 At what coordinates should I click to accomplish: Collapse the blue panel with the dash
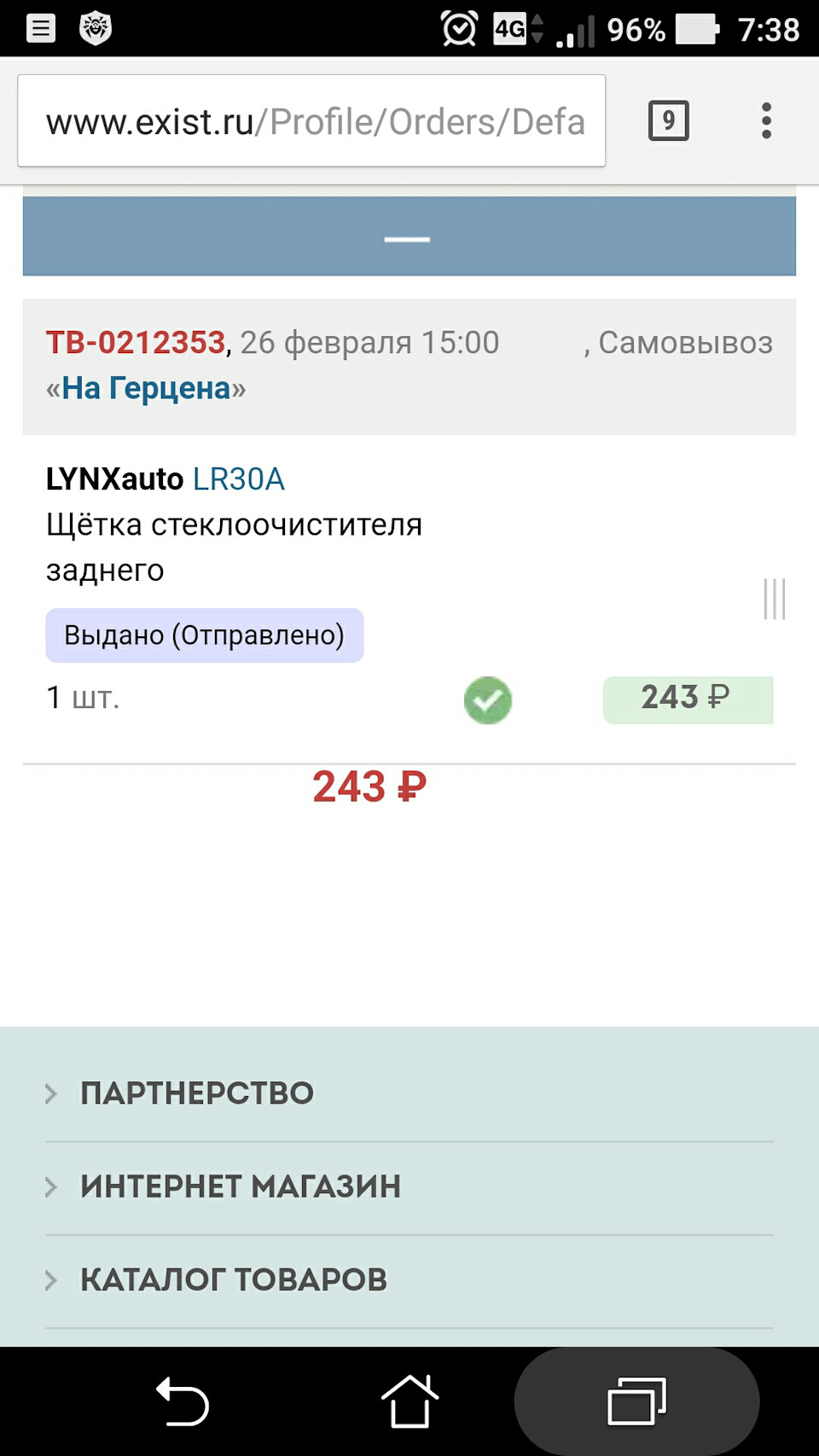(x=408, y=238)
